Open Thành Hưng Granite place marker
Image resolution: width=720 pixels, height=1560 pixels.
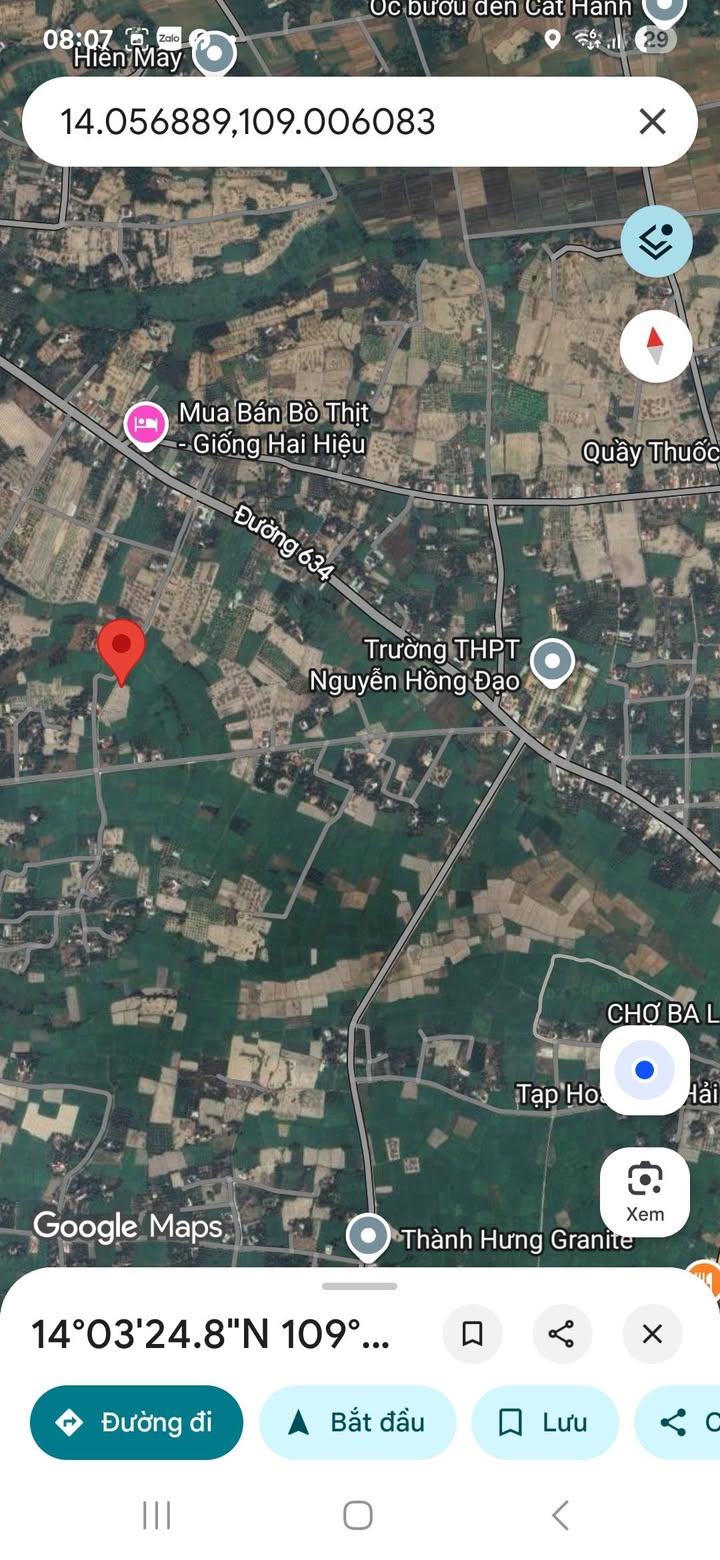pos(369,1237)
